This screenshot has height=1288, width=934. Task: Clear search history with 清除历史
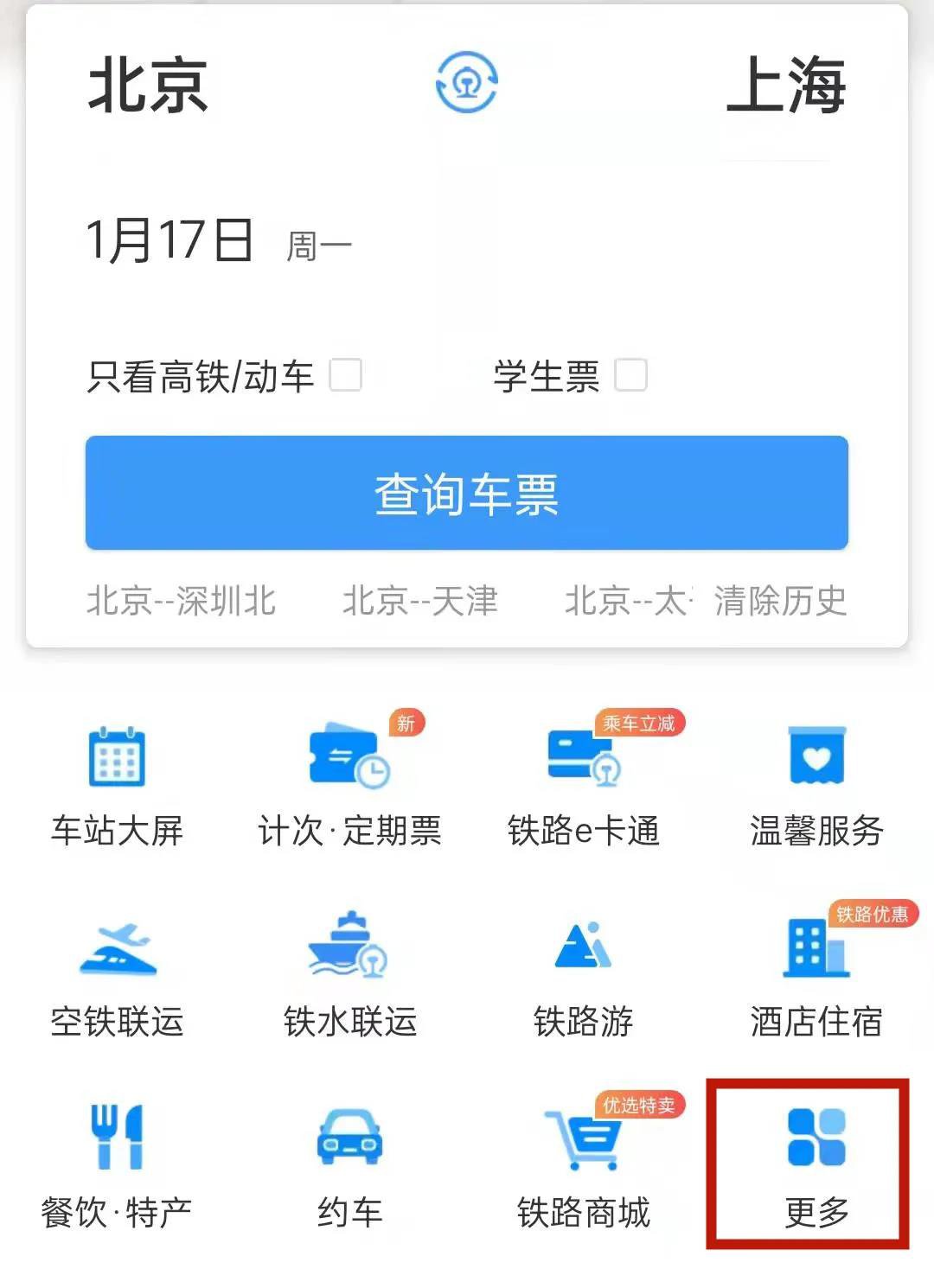click(780, 601)
